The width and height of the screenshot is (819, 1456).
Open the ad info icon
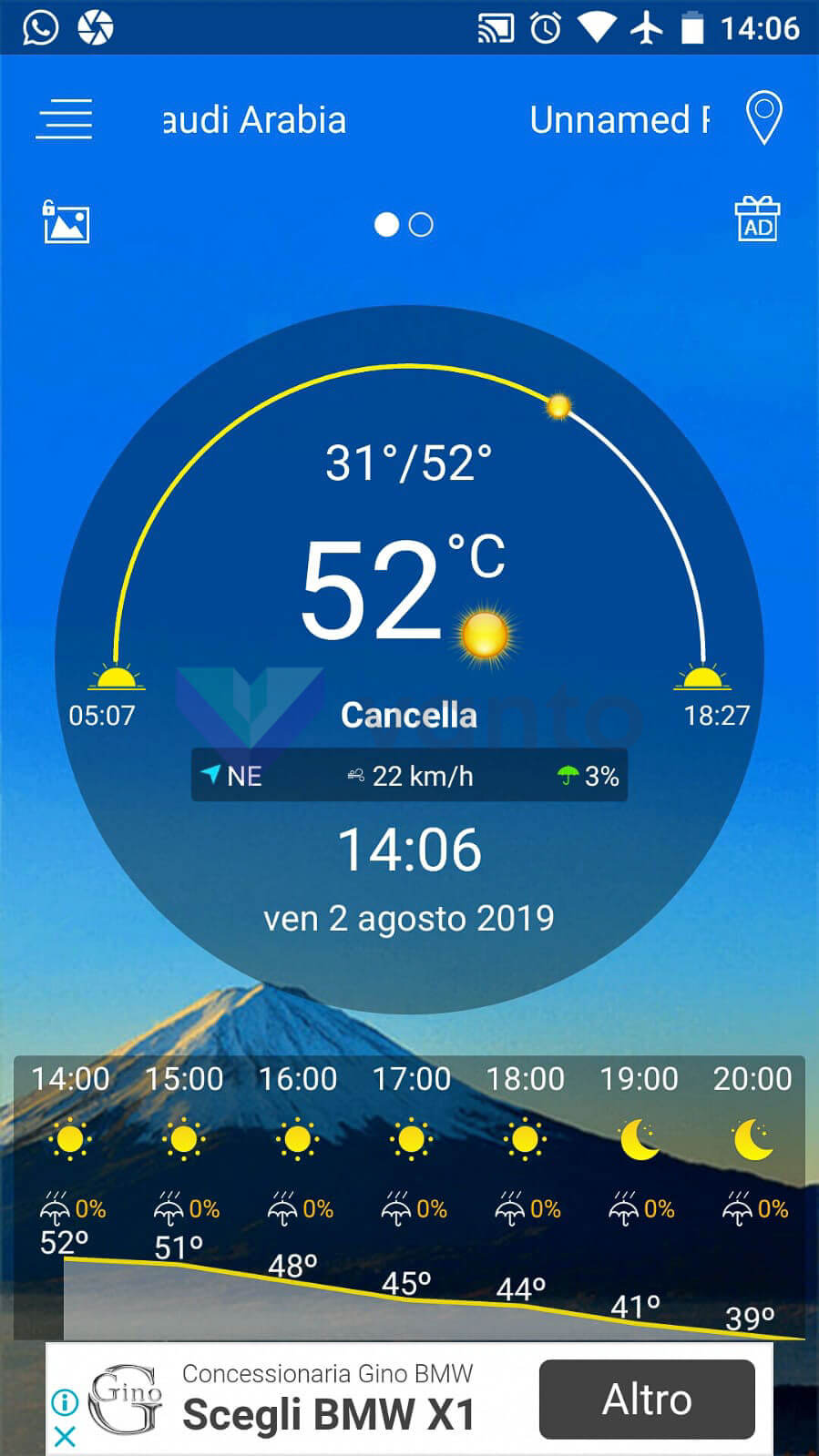click(x=65, y=1402)
